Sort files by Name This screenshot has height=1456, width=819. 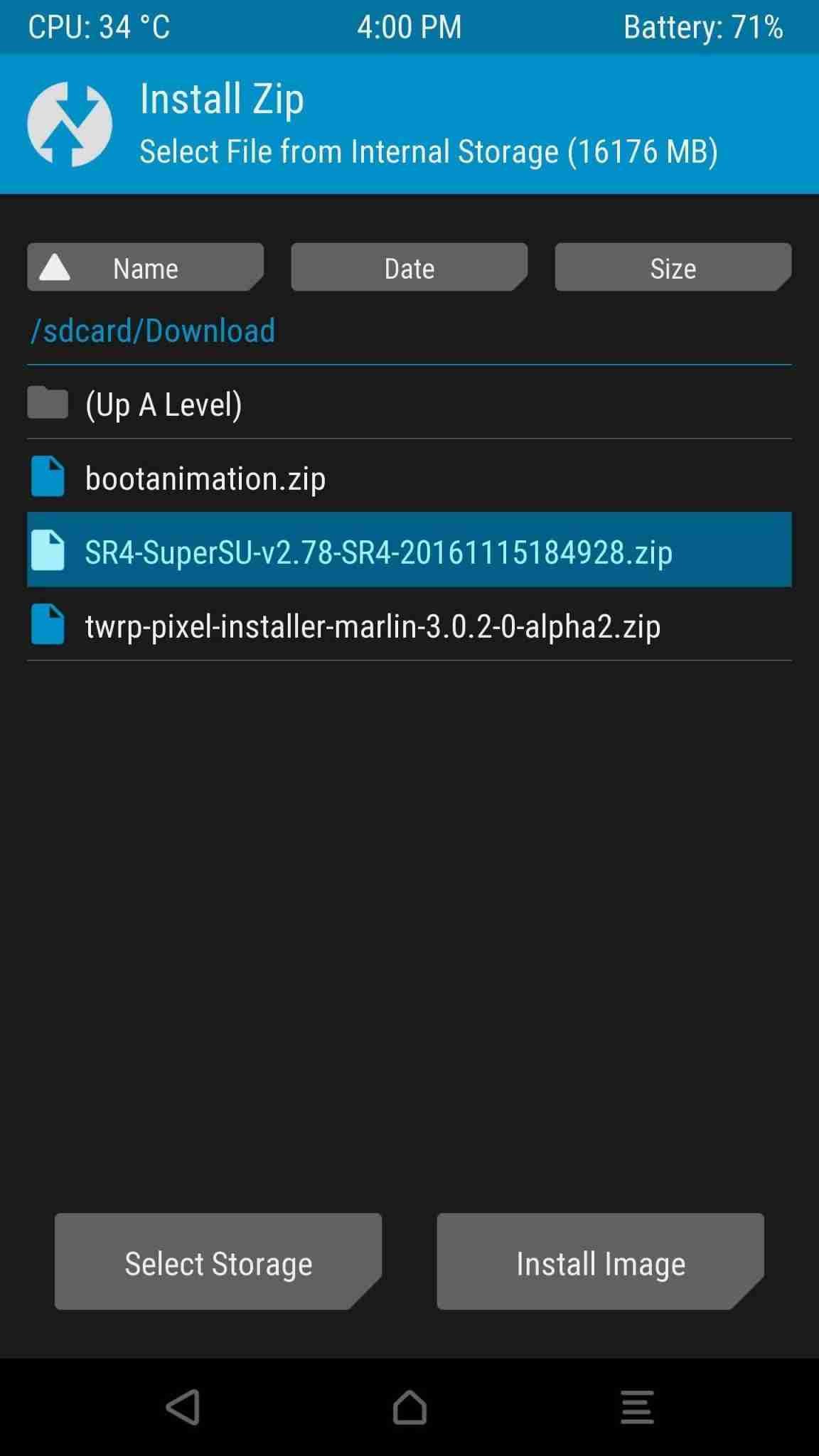click(x=145, y=267)
